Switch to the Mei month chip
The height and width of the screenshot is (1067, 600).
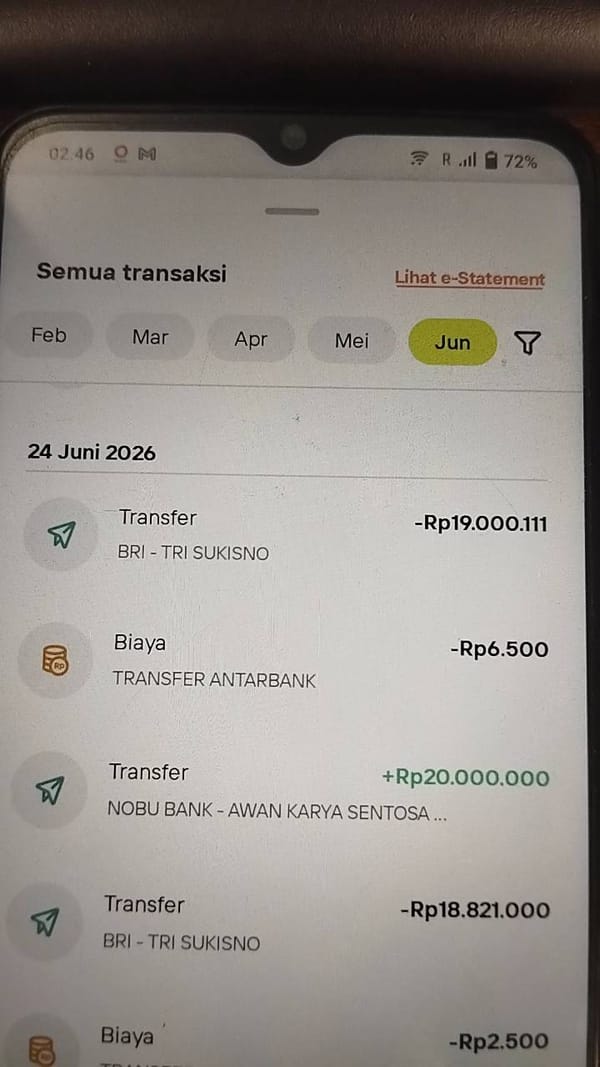point(352,340)
